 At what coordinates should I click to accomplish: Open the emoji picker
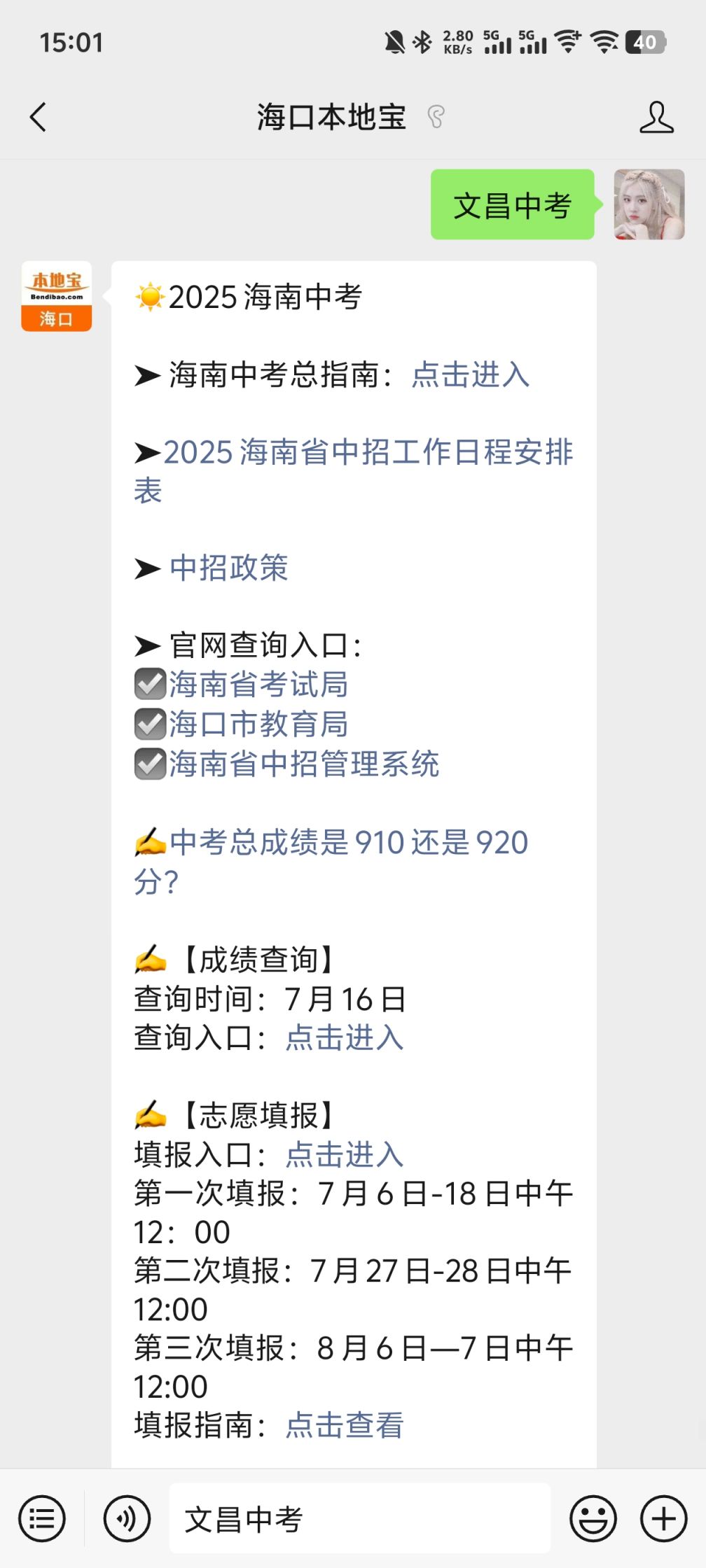click(x=593, y=1518)
